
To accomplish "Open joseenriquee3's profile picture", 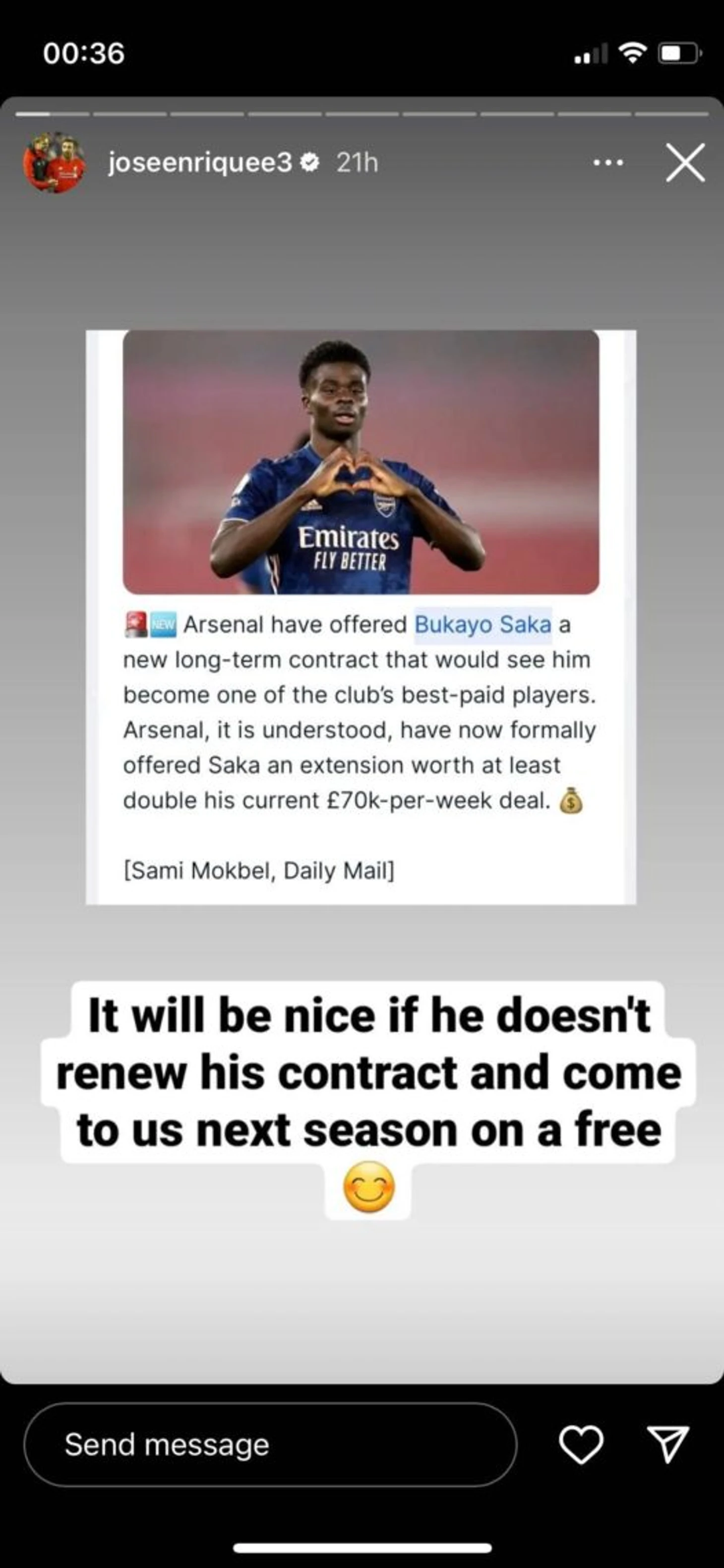I will click(54, 163).
